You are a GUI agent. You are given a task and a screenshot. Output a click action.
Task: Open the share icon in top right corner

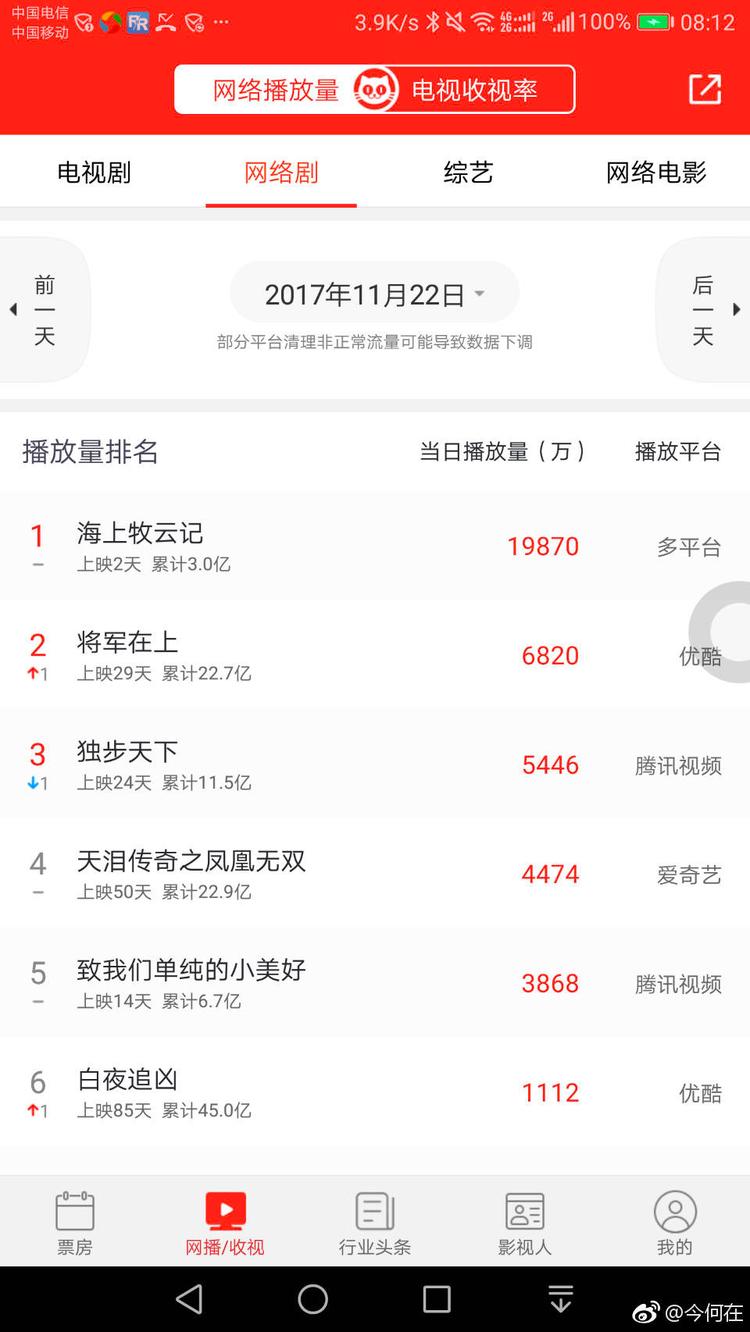(704, 89)
